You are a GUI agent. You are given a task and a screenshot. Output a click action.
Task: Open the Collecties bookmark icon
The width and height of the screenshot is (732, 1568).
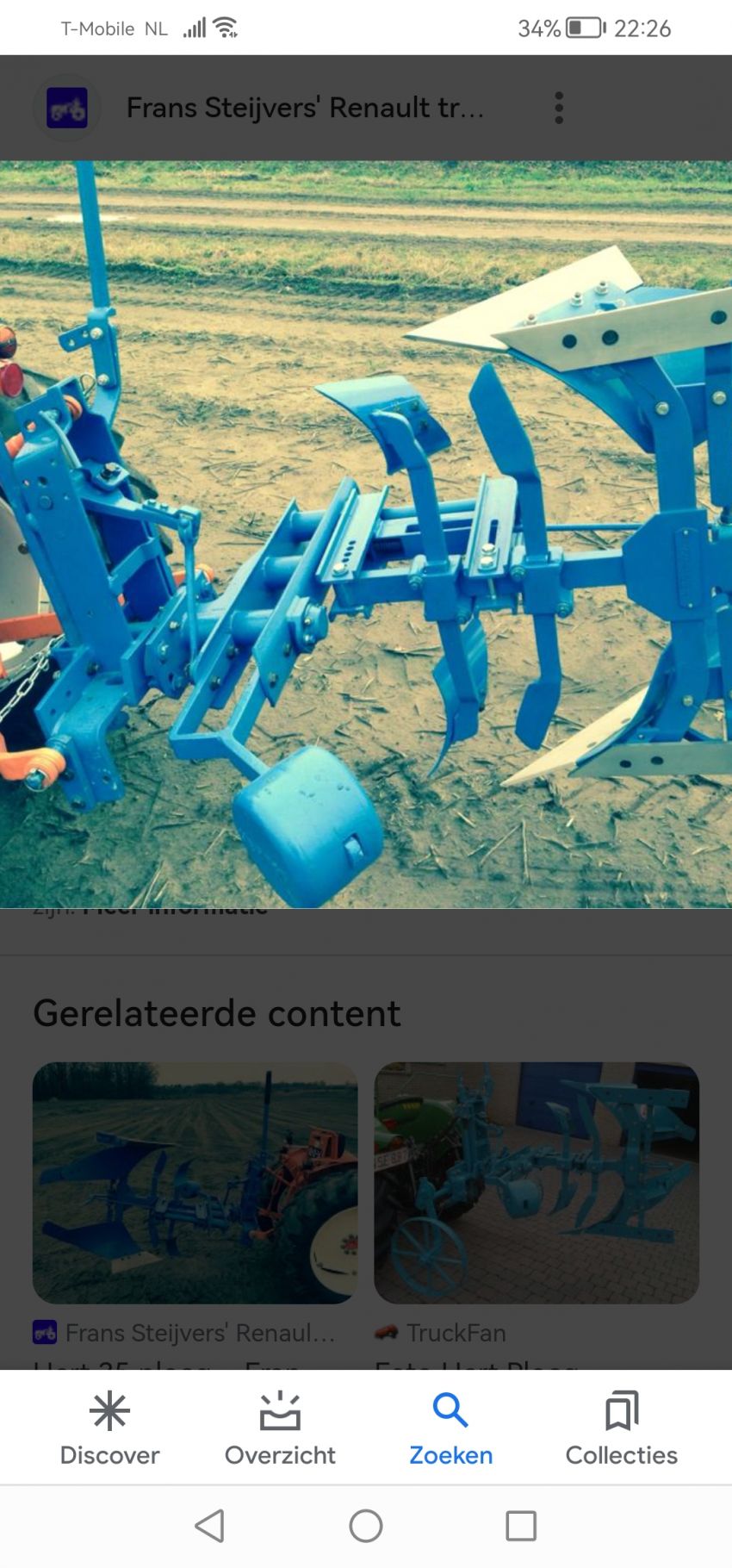pyautogui.click(x=622, y=1411)
